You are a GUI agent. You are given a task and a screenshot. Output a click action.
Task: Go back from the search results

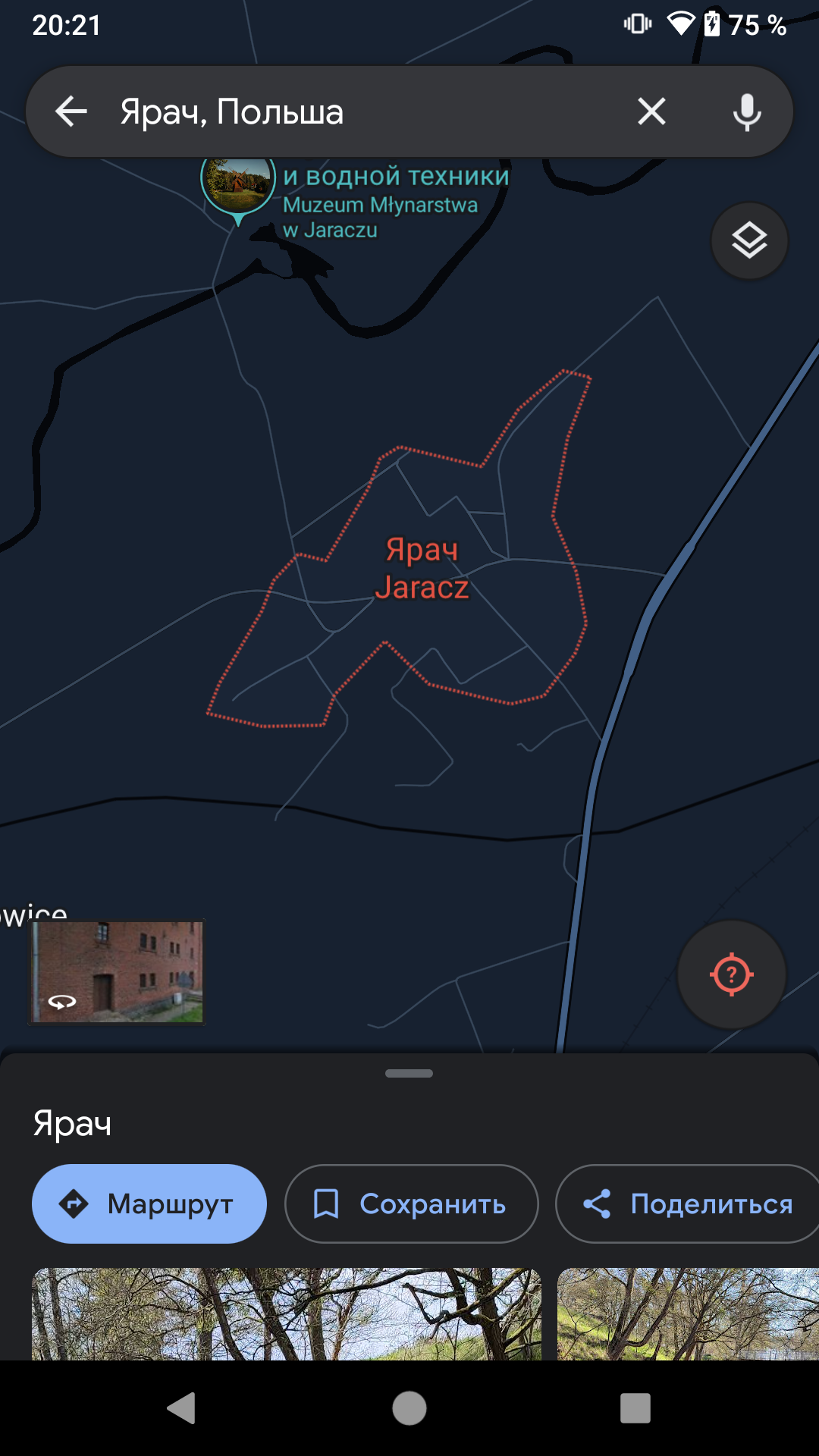pyautogui.click(x=71, y=111)
